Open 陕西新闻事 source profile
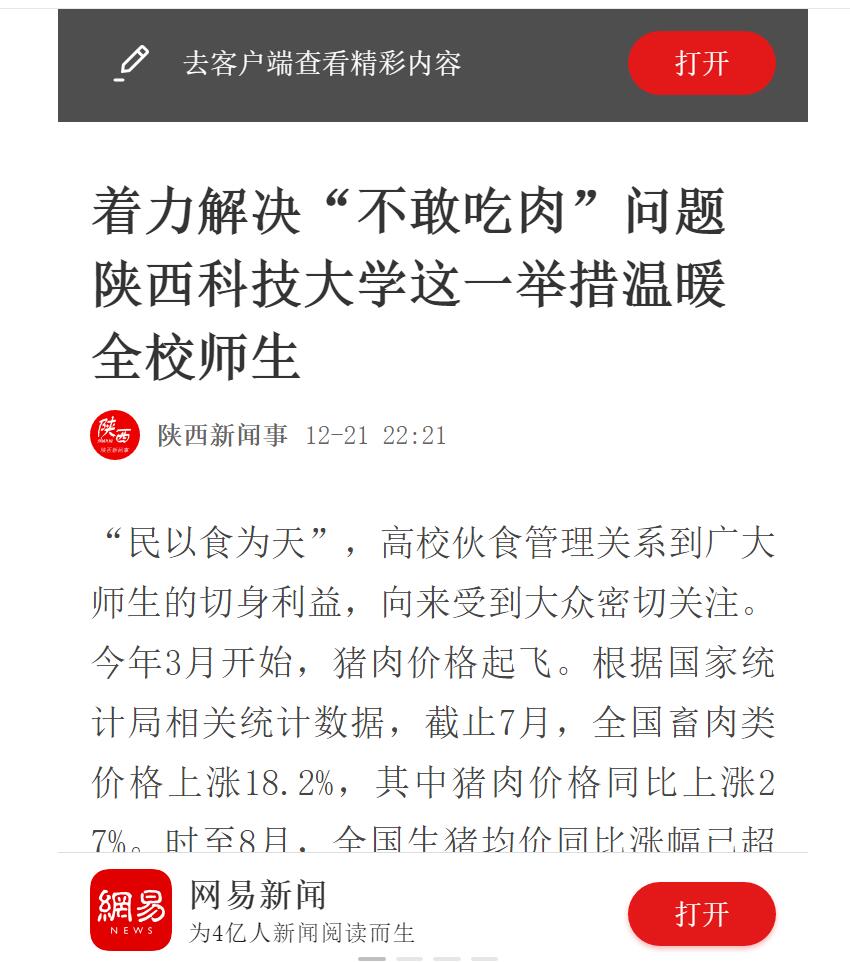This screenshot has width=850, height=962. (x=222, y=435)
